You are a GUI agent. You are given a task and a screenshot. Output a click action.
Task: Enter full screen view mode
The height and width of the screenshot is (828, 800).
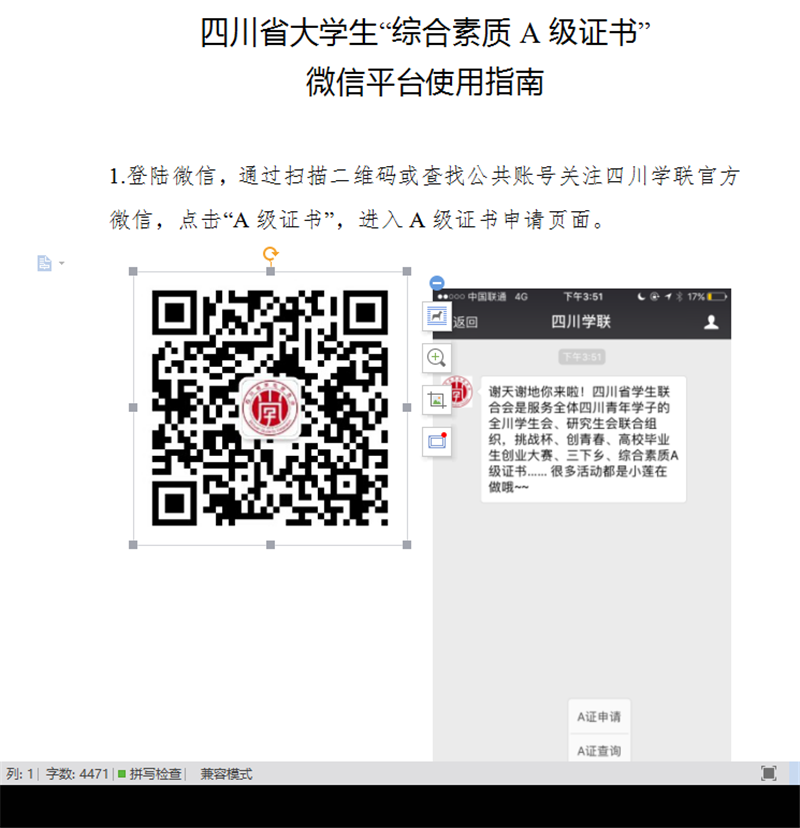point(768,773)
